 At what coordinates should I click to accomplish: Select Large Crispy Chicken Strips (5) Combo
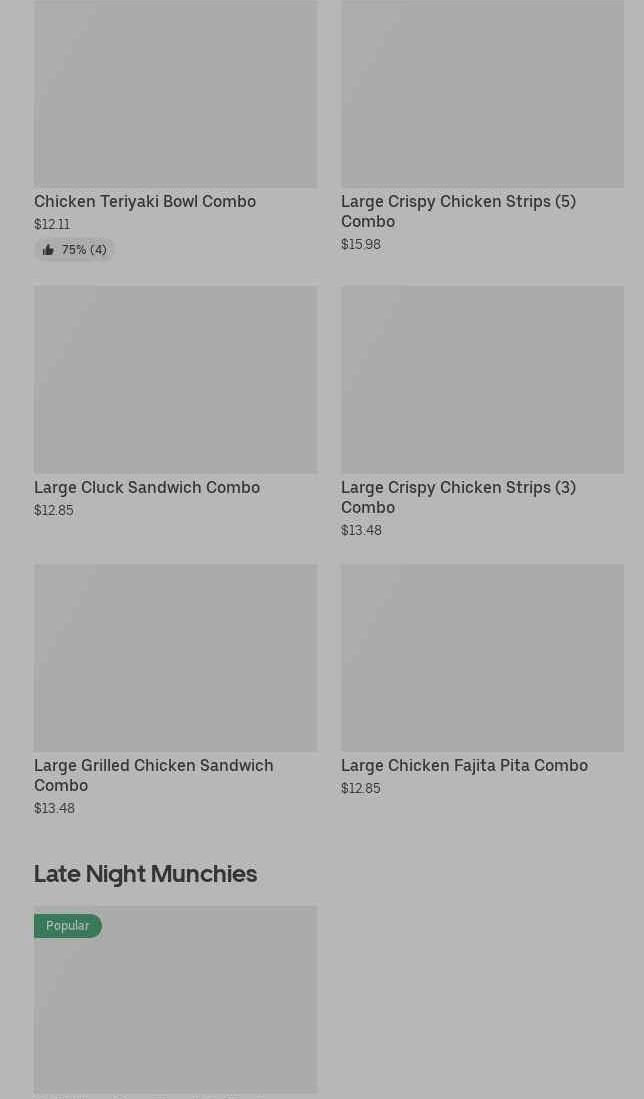click(x=482, y=126)
